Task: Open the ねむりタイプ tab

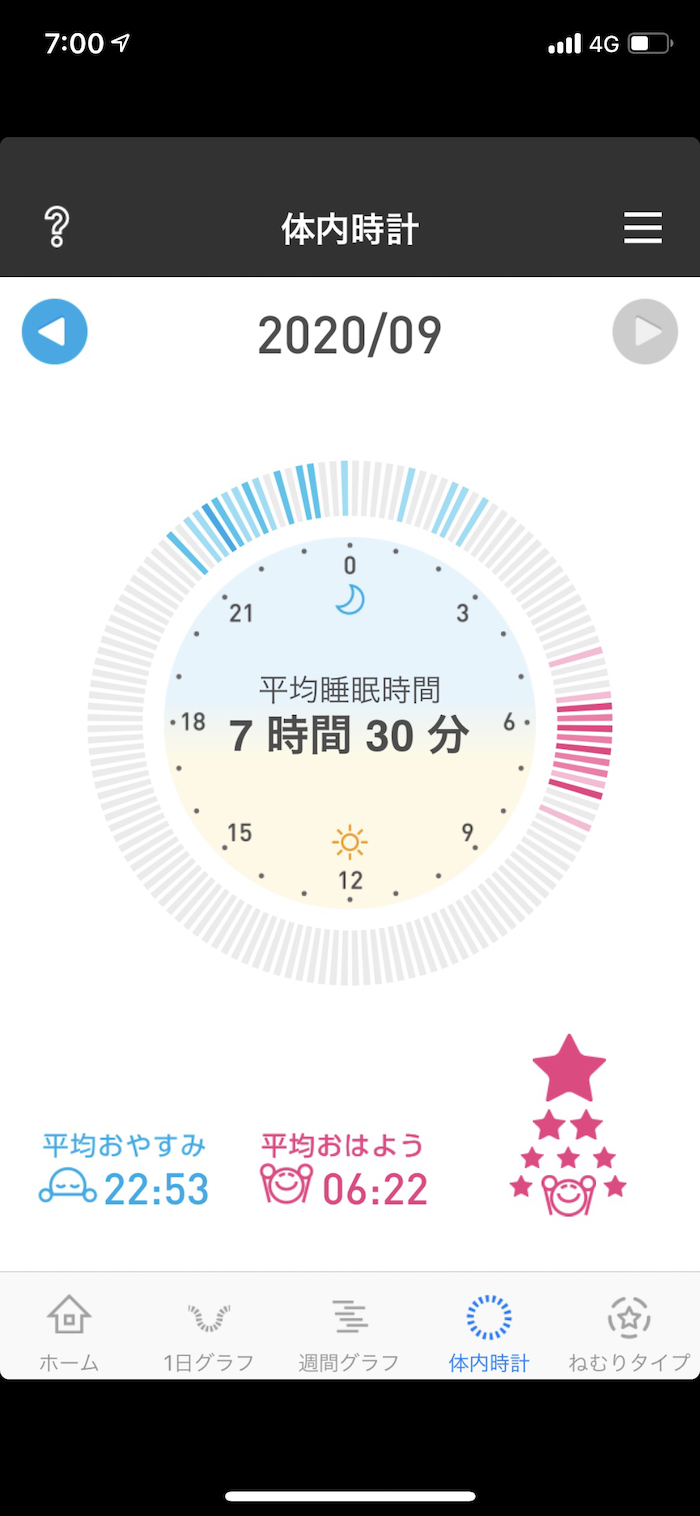Action: 629,1332
